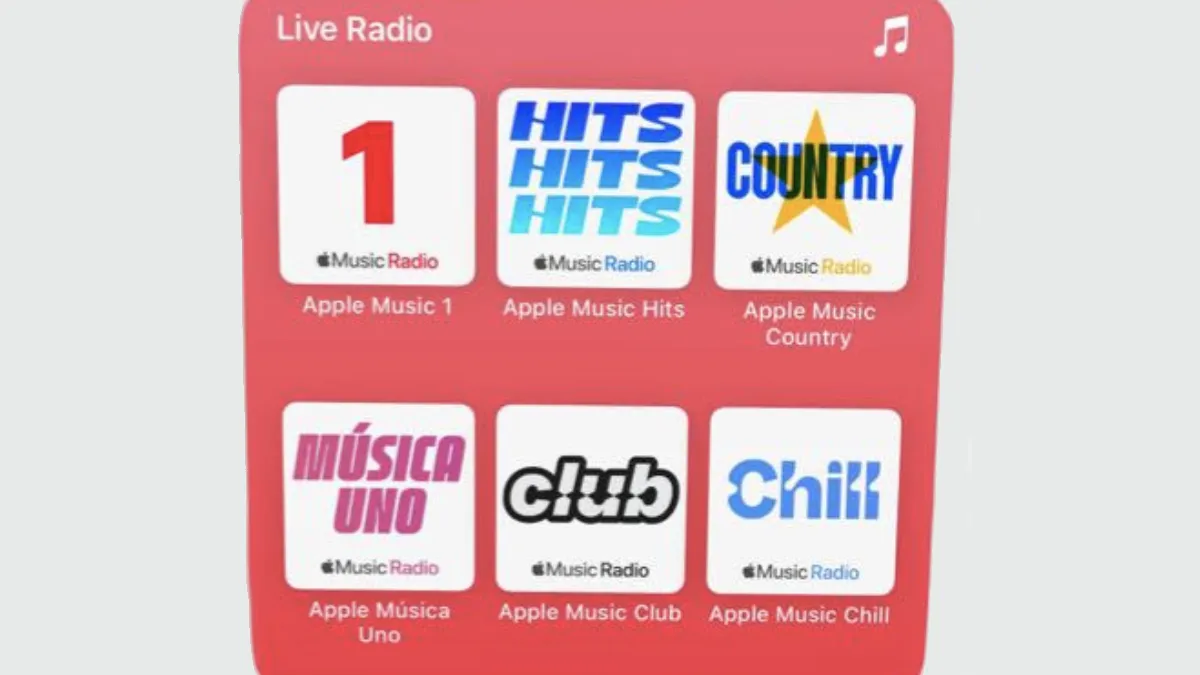Open the Apple Music Hits station

click(596, 188)
